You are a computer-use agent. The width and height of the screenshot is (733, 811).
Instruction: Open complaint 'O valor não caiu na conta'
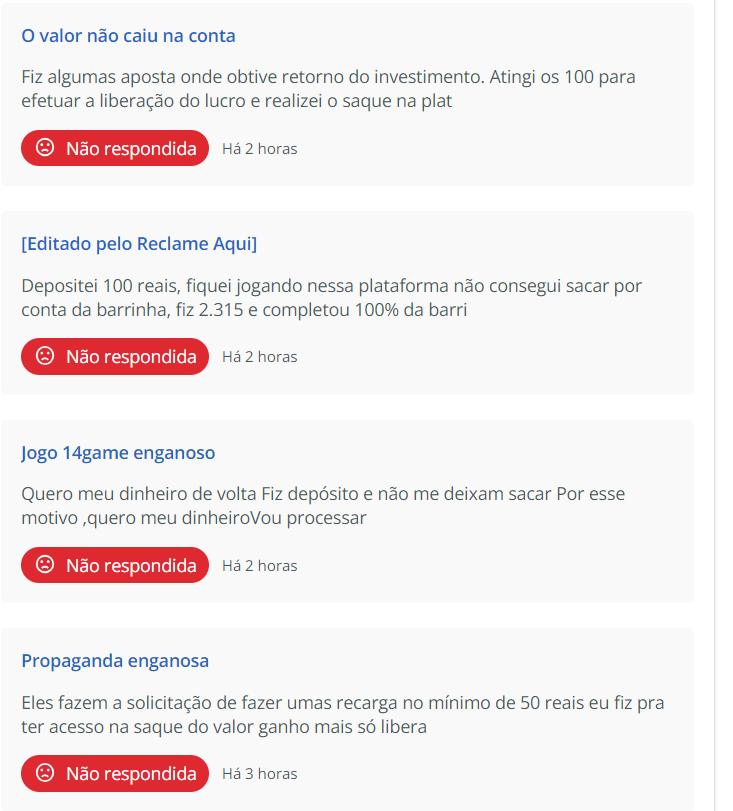128,36
